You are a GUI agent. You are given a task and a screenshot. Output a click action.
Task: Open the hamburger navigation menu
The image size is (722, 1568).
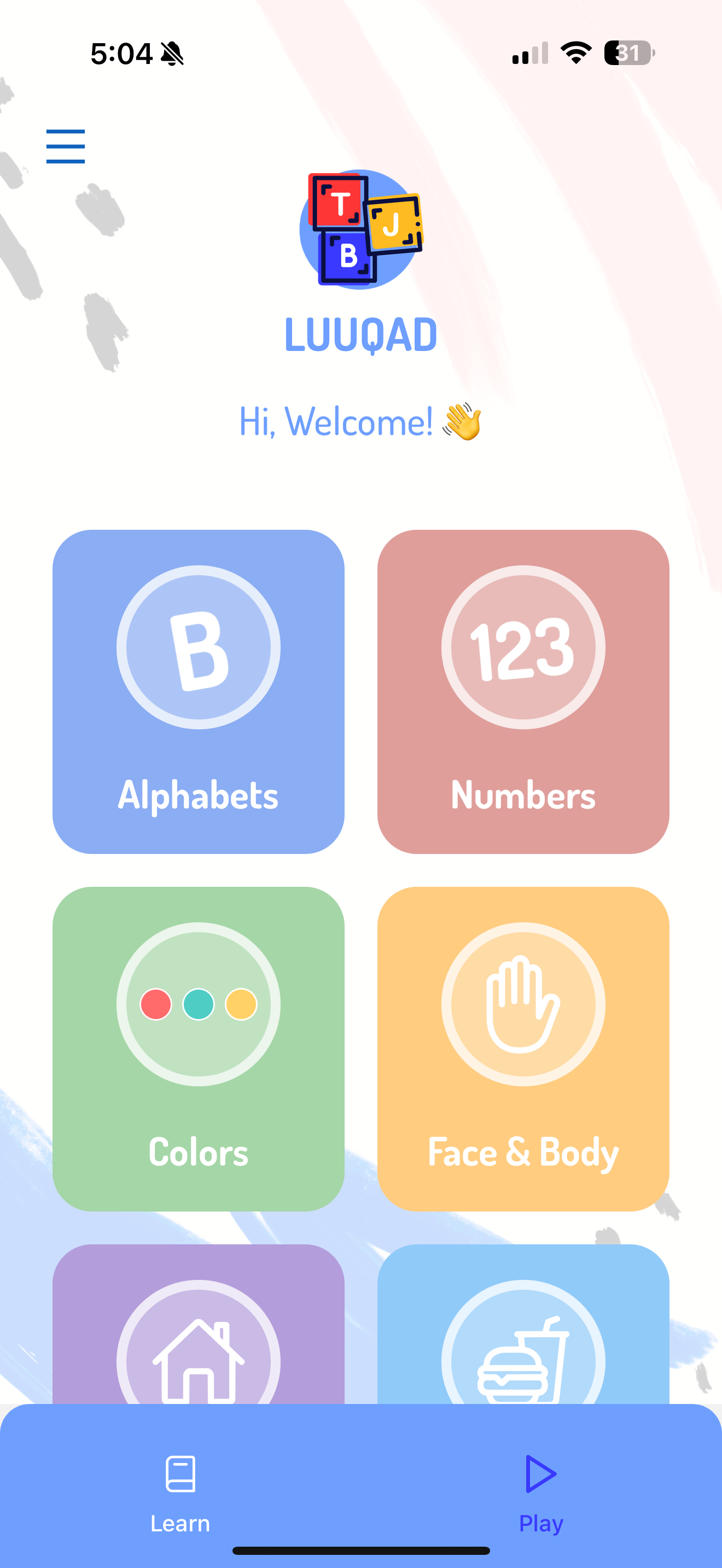[65, 146]
